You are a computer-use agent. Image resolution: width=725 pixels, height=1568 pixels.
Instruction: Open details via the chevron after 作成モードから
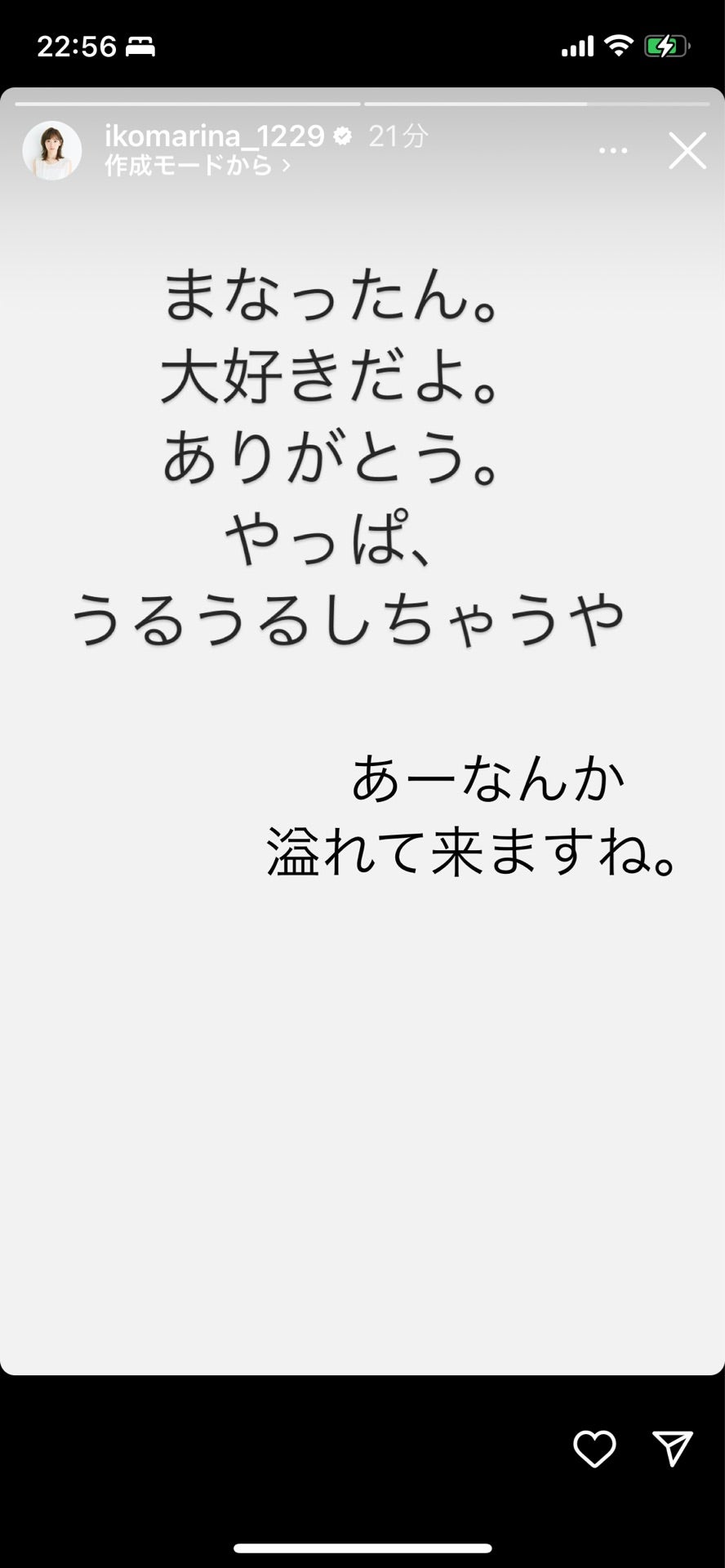[x=285, y=166]
